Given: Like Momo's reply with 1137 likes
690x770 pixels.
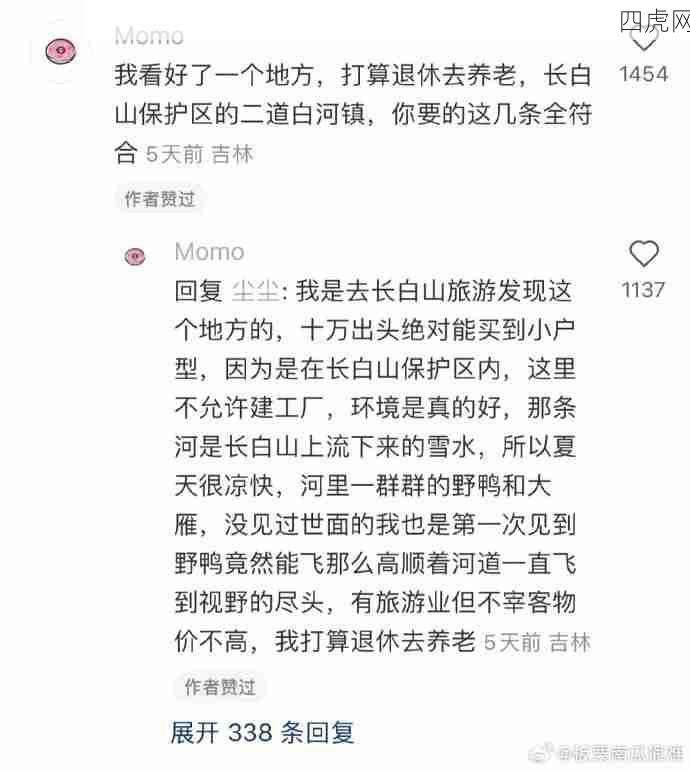Looking at the screenshot, I should [x=643, y=253].
